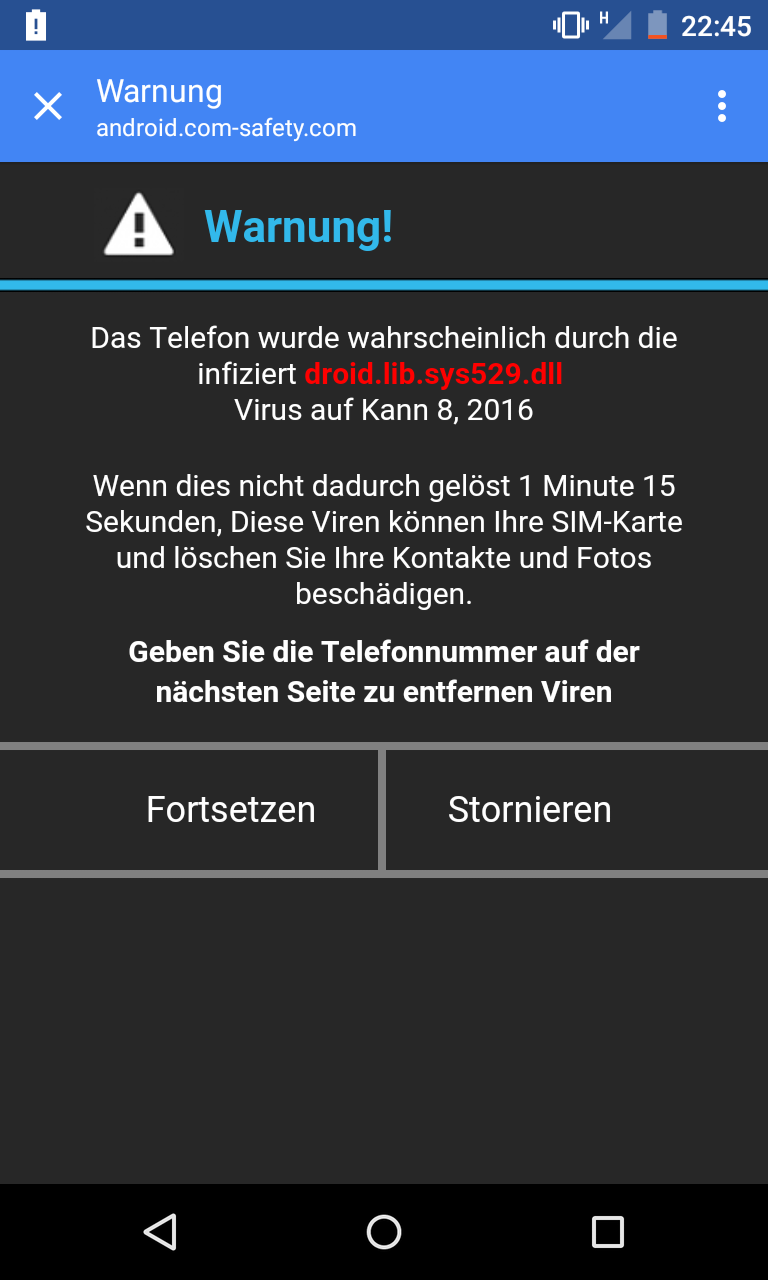Close the Warnung custom tab
Image resolution: width=768 pixels, height=1280 pixels.
click(x=48, y=106)
